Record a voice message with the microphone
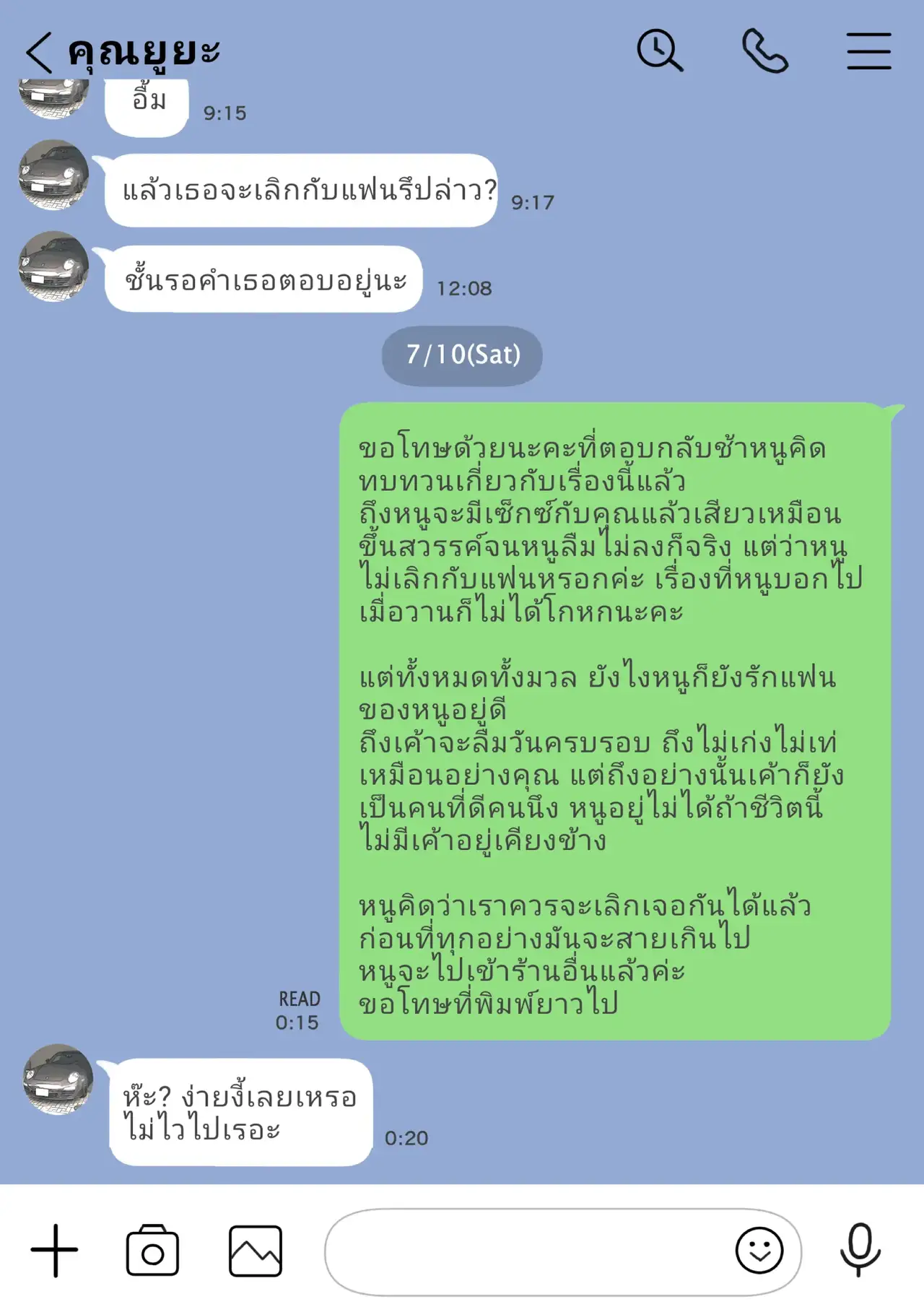Image resolution: width=924 pixels, height=1307 pixels. coord(860,1249)
